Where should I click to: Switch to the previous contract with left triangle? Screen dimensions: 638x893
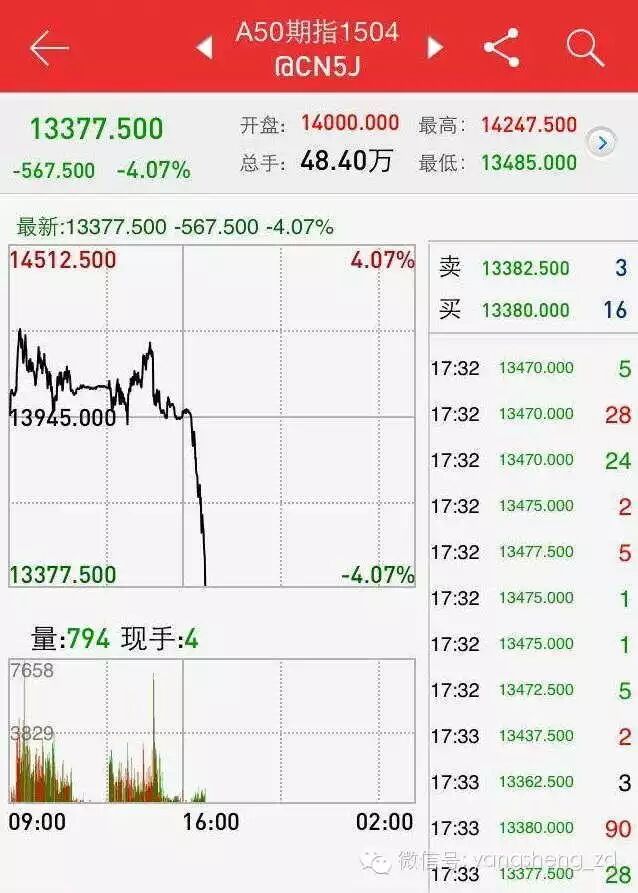204,47
